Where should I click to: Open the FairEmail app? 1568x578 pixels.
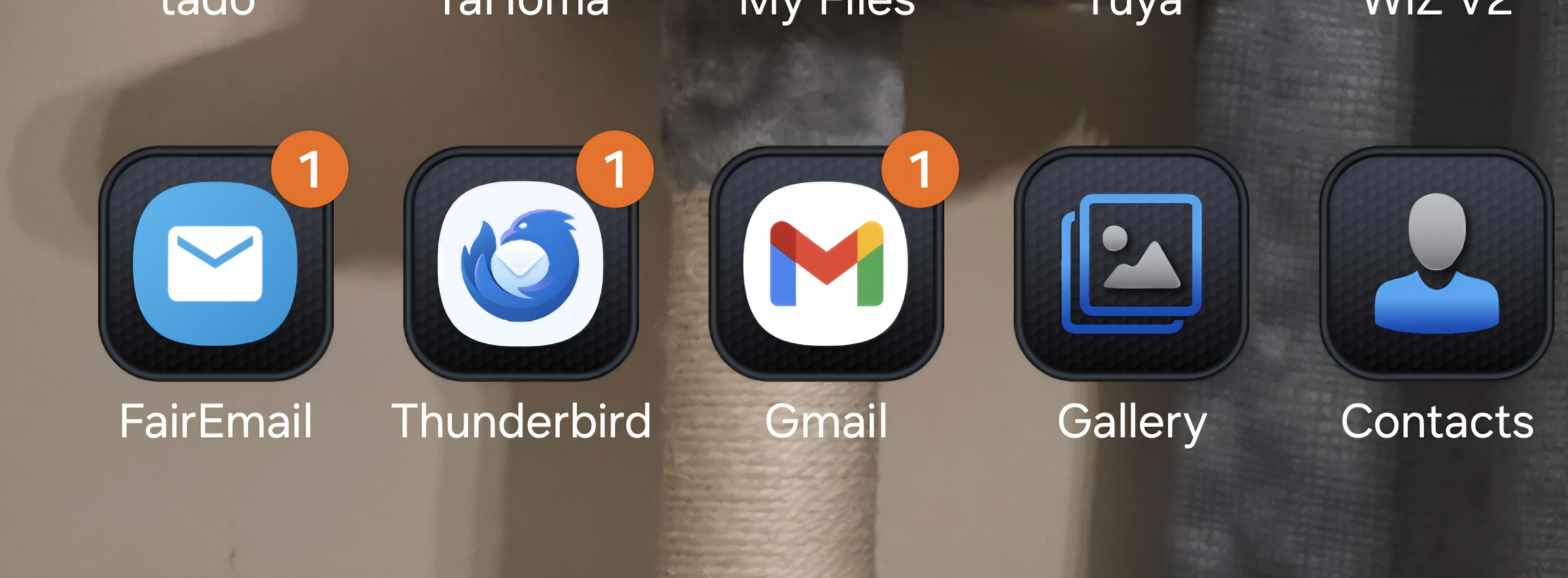coord(215,264)
